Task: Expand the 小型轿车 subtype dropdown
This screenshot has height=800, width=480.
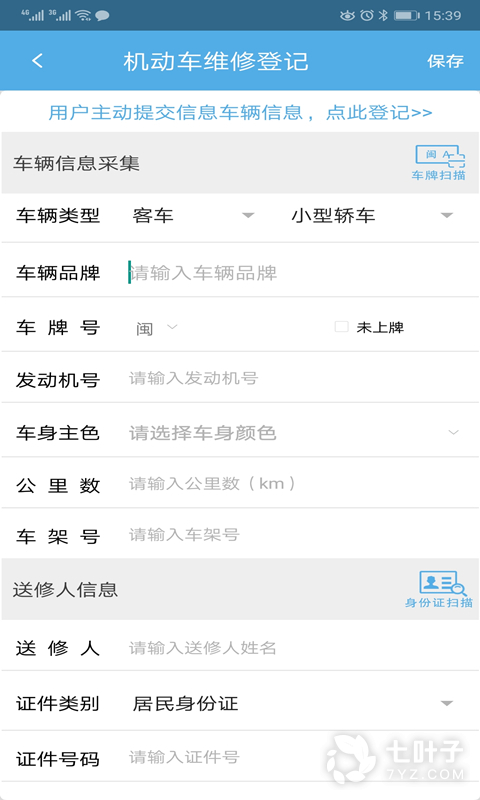Action: [372, 215]
